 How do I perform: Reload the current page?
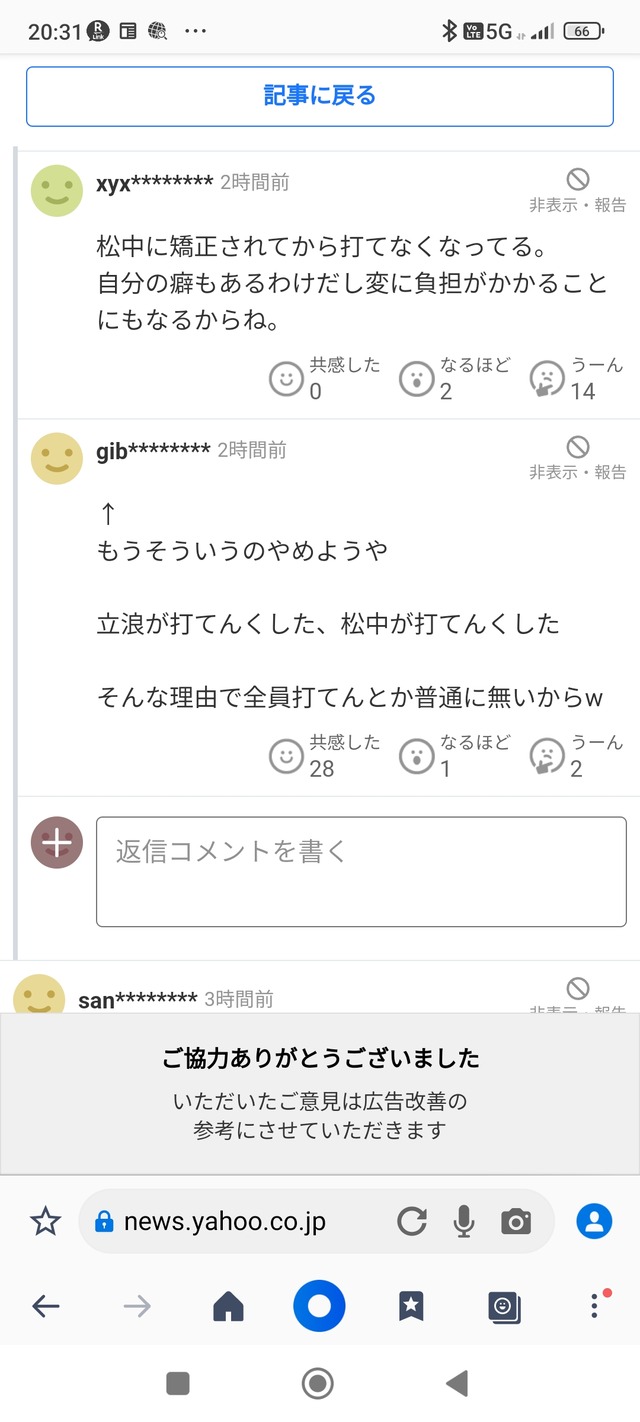412,1221
